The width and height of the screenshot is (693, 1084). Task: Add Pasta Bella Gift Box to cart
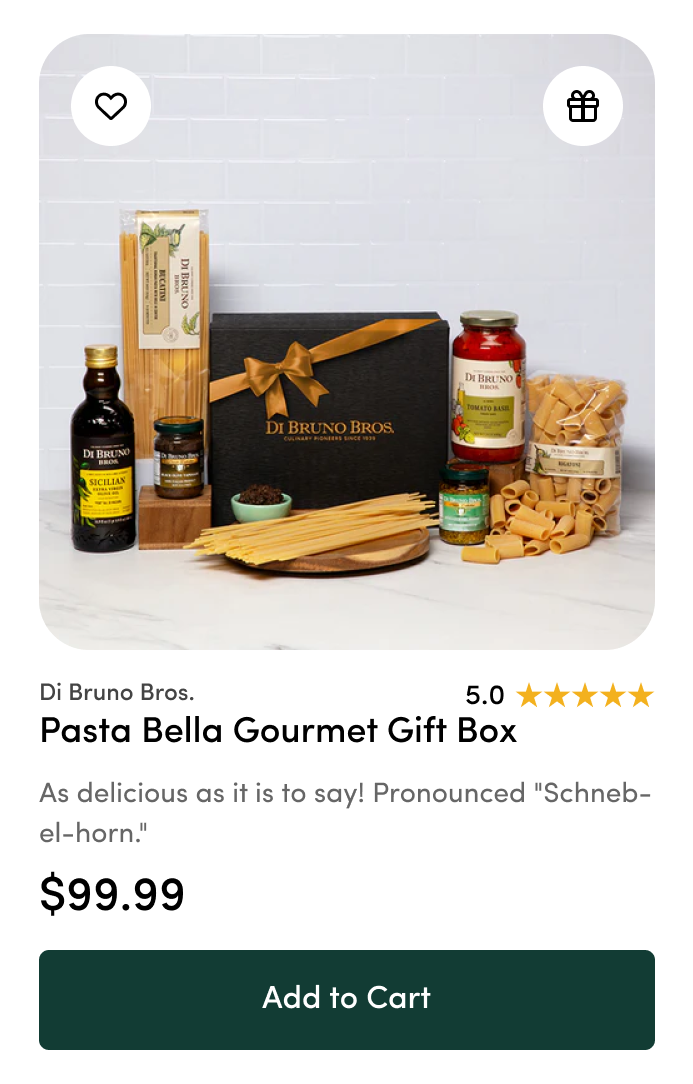click(346, 999)
